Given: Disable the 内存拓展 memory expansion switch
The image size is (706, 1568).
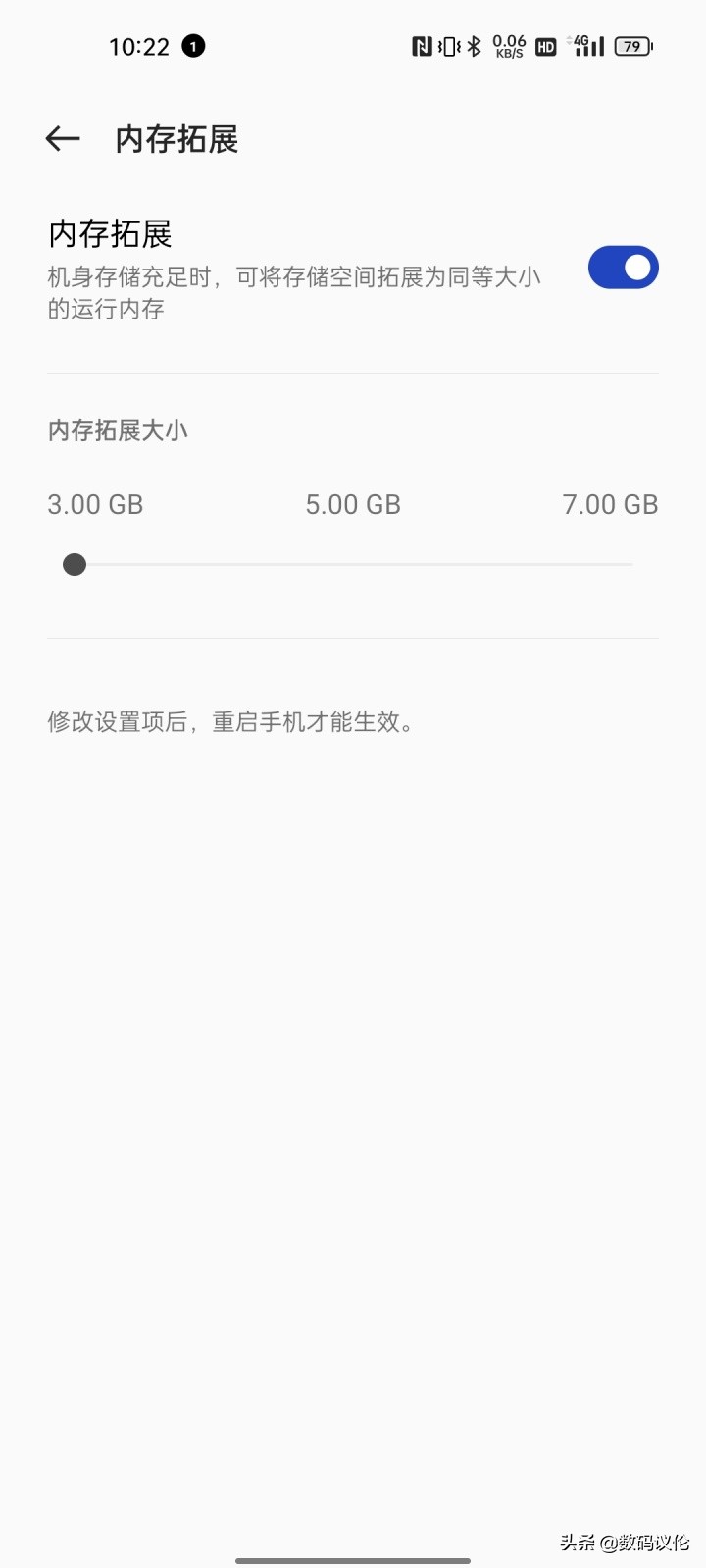Looking at the screenshot, I should (x=623, y=267).
